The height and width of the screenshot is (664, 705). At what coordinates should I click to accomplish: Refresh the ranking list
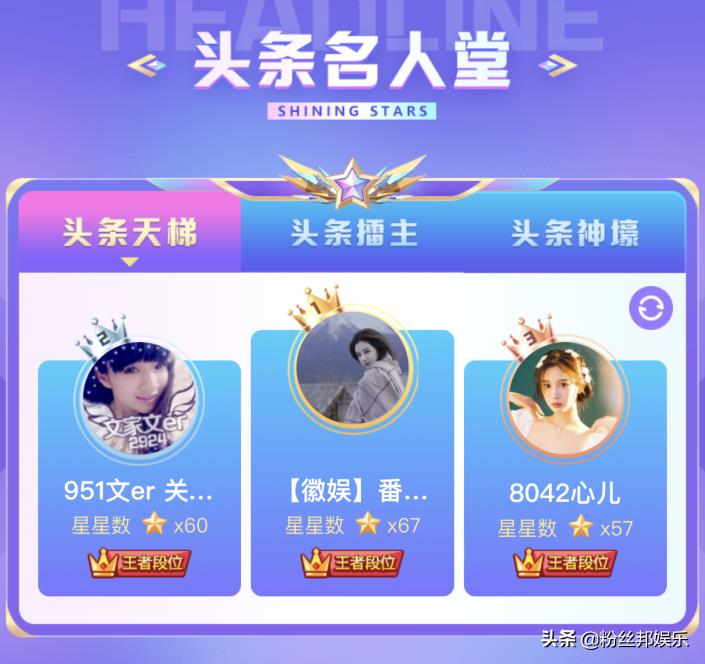650,308
